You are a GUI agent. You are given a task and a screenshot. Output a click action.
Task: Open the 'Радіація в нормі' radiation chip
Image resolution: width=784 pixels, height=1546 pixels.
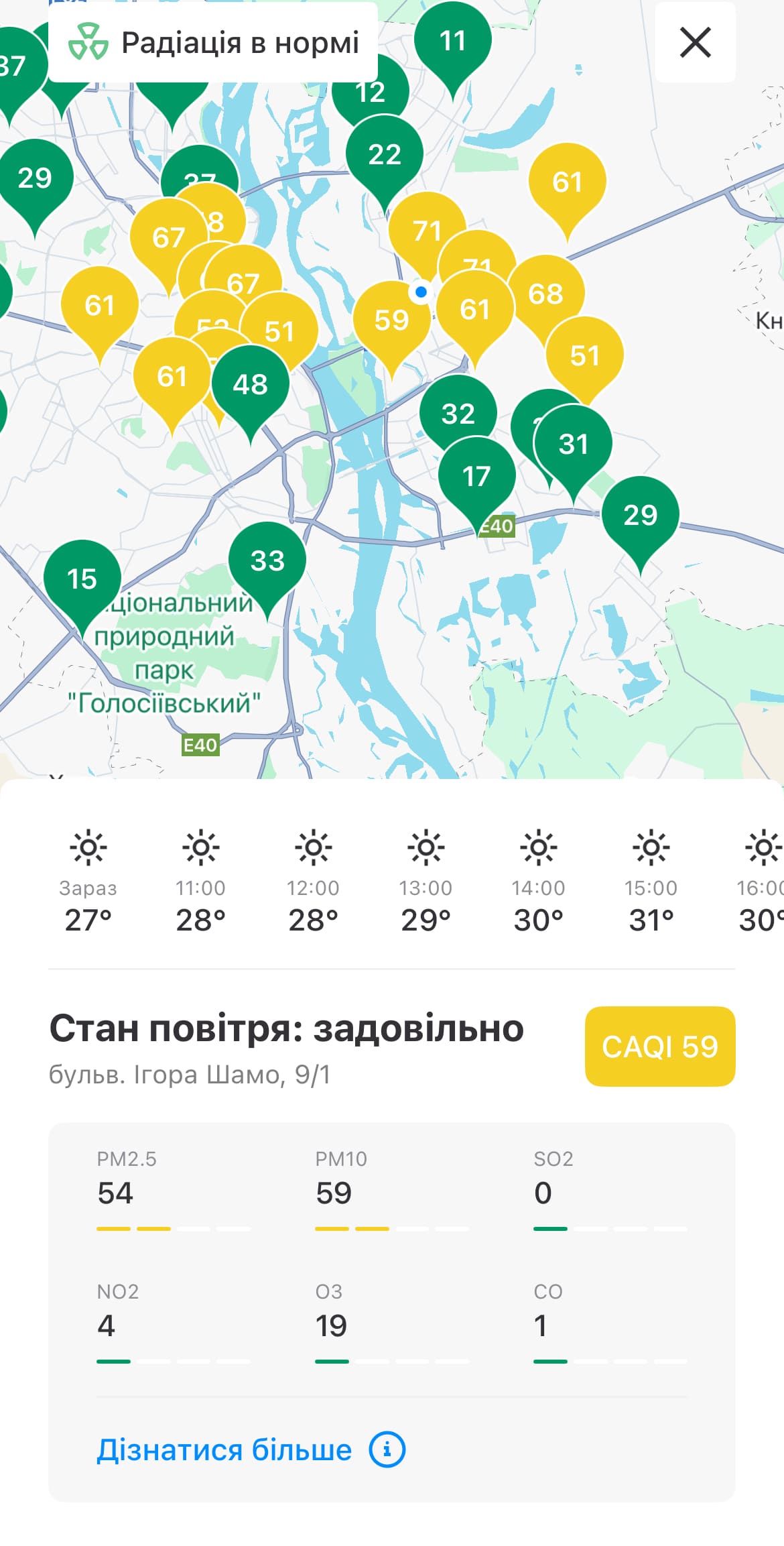coord(213,42)
